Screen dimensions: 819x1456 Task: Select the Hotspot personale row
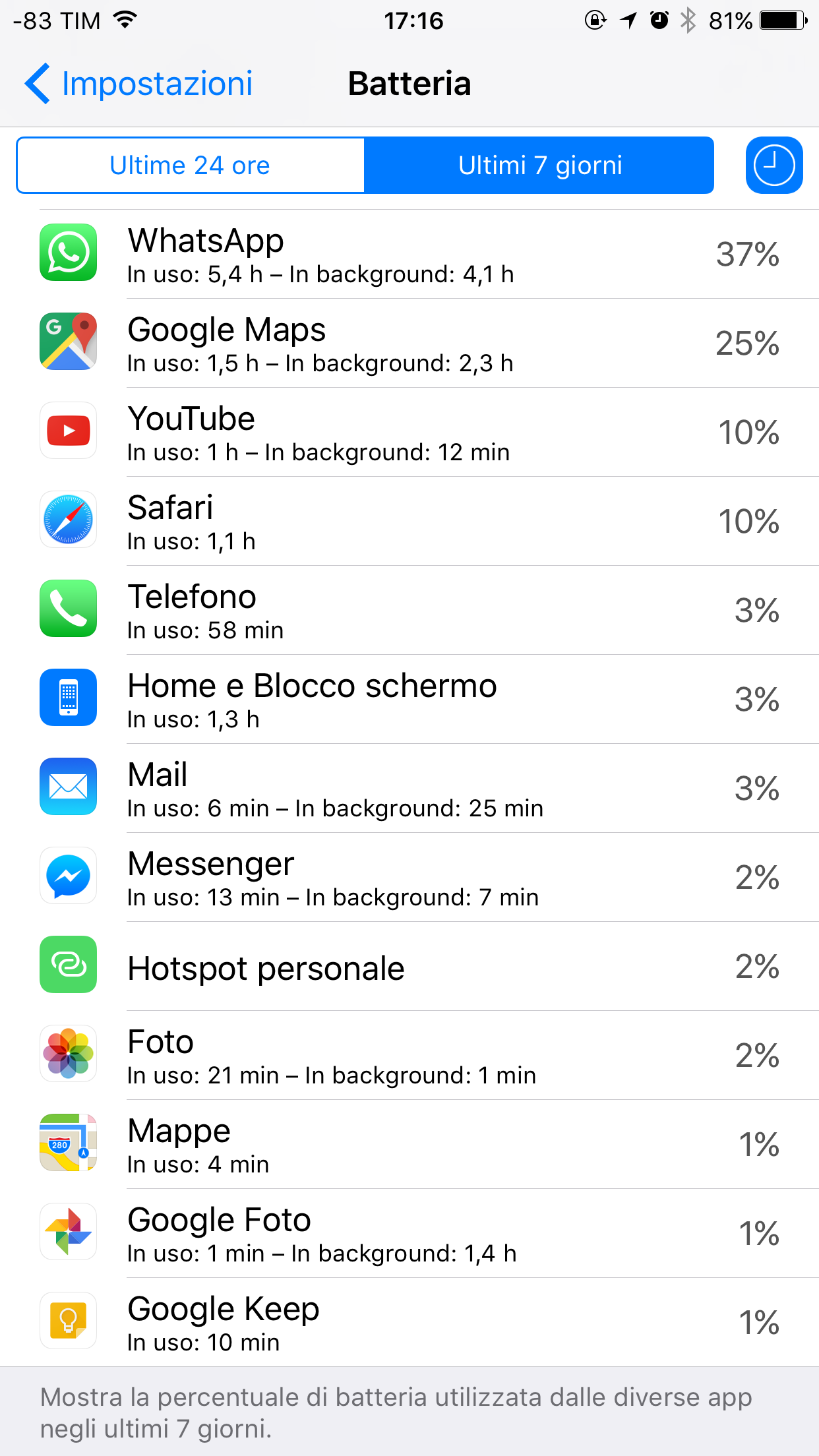pos(409,966)
